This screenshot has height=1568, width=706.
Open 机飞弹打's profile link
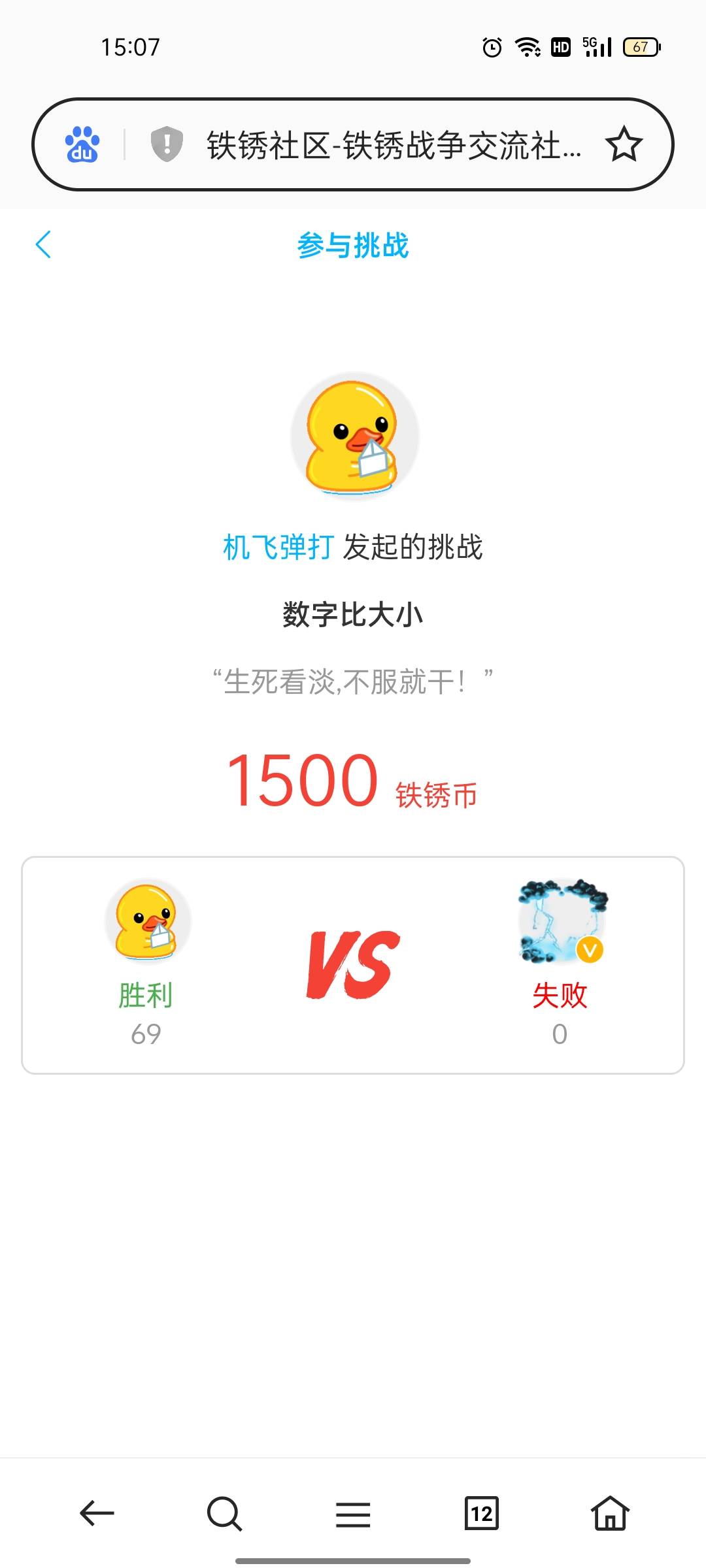tap(278, 547)
